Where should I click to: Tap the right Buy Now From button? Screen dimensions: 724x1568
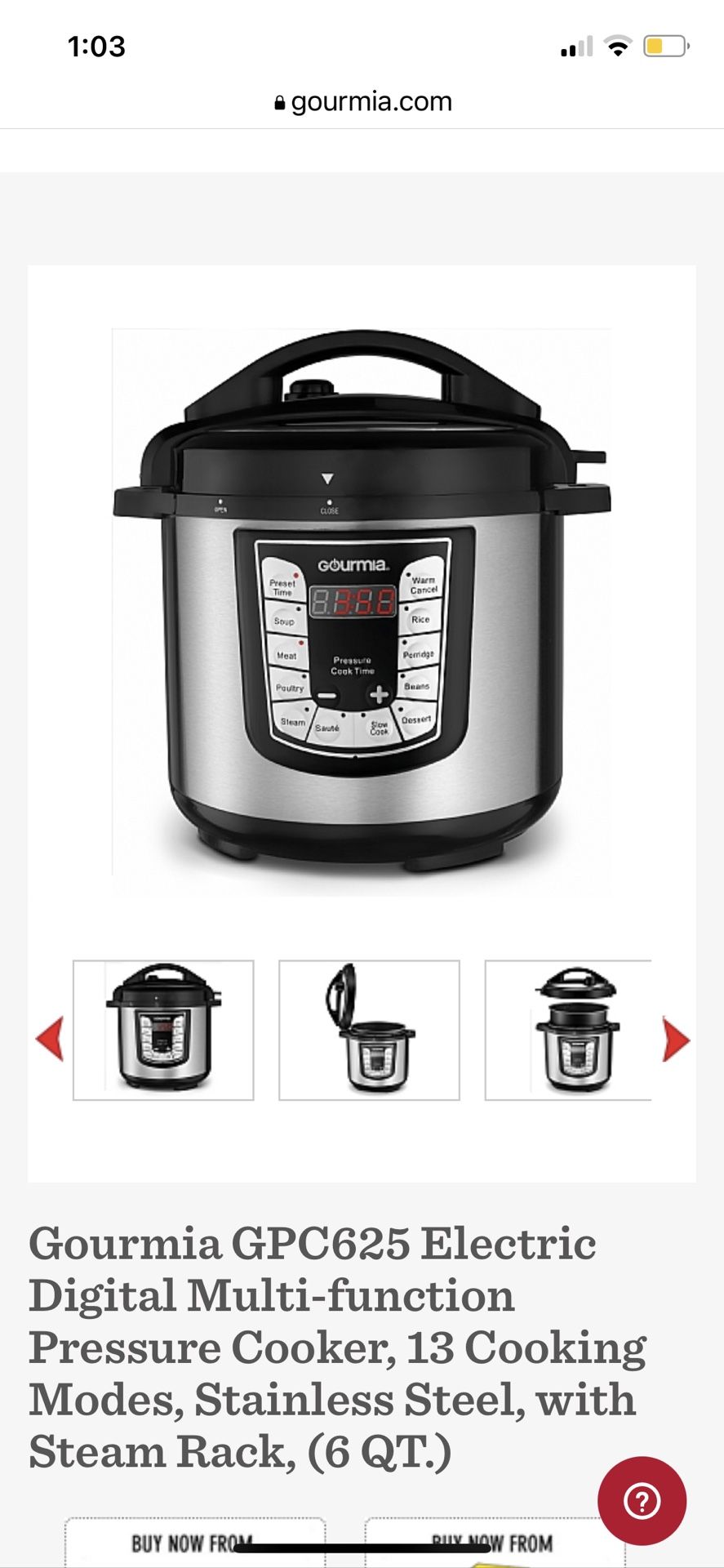tap(495, 1542)
